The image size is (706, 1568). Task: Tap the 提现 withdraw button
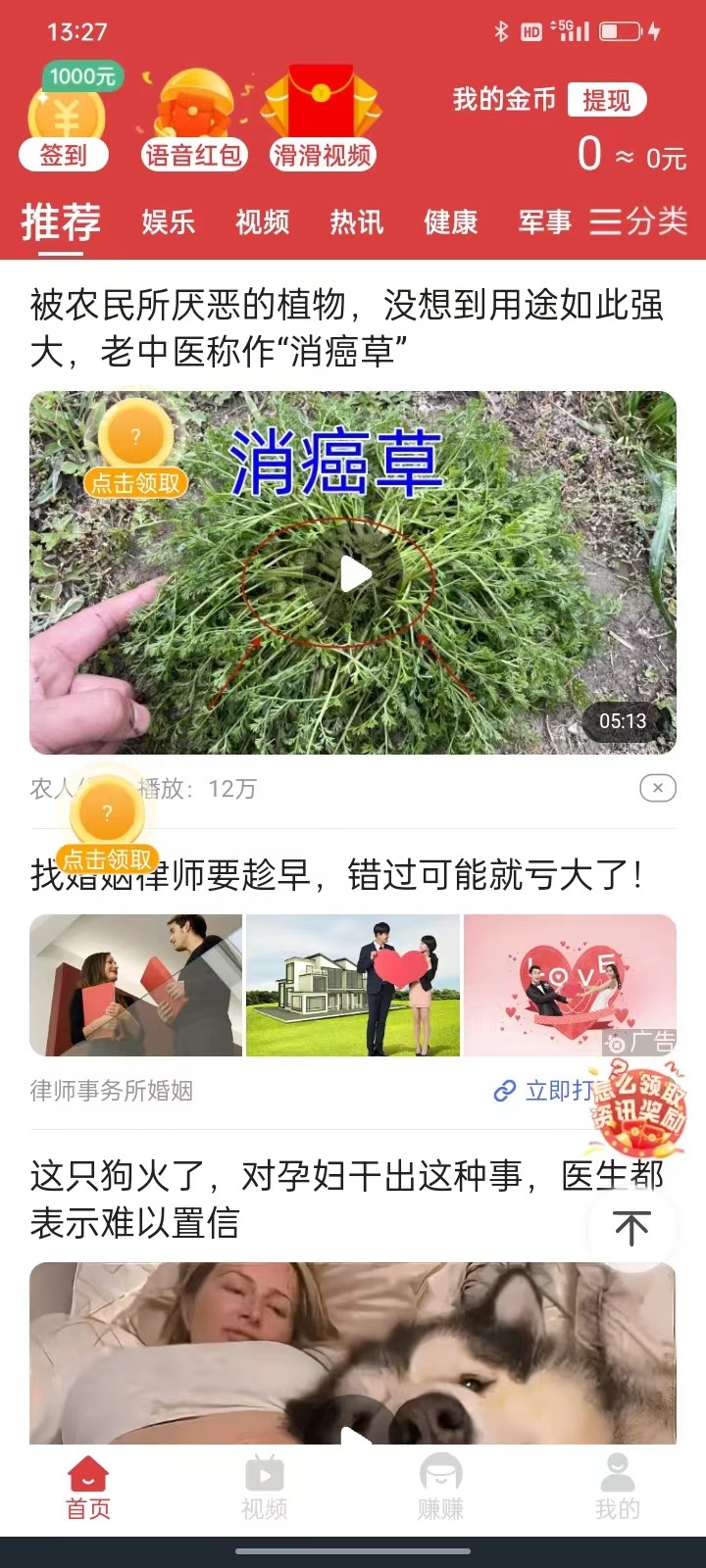[608, 101]
